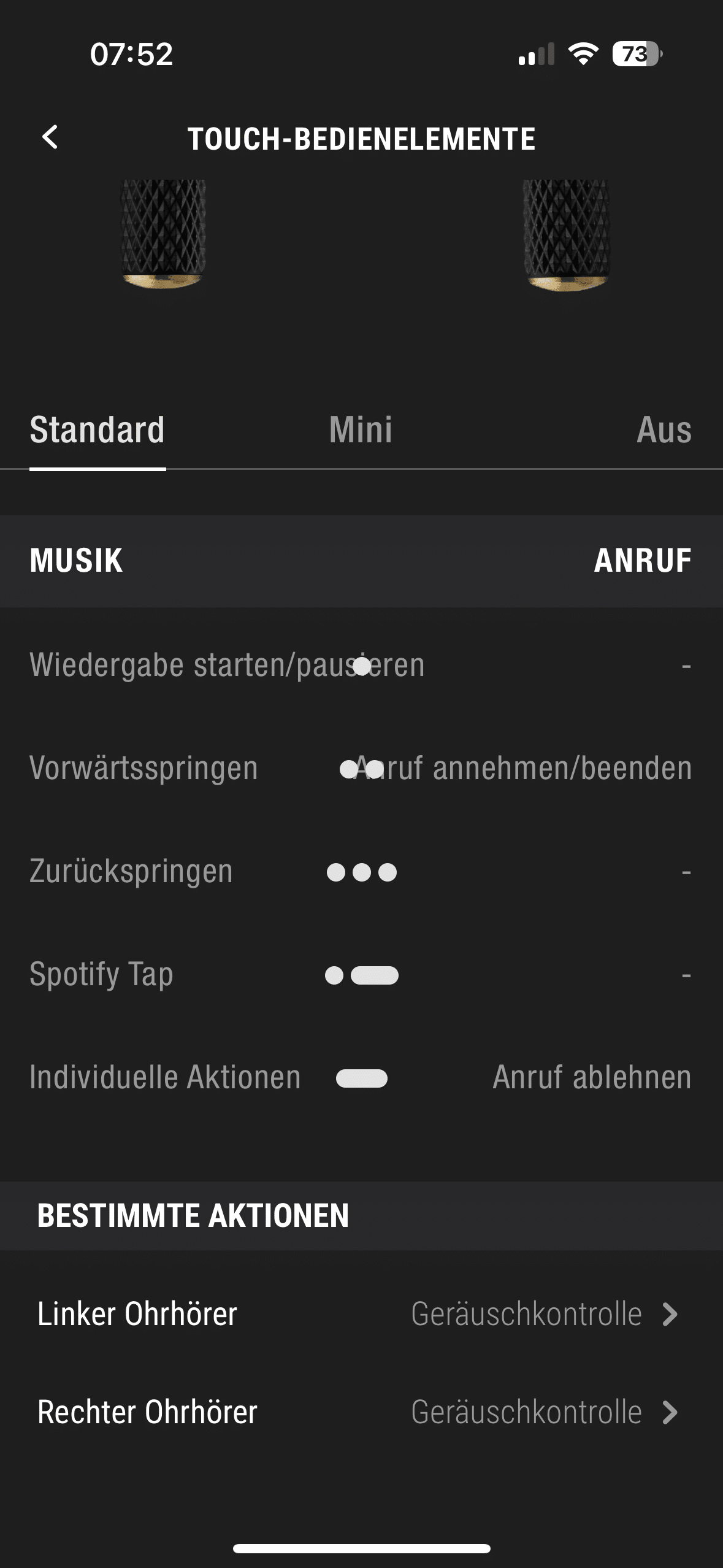Select the Standard tab
The width and height of the screenshot is (723, 1568).
(98, 430)
